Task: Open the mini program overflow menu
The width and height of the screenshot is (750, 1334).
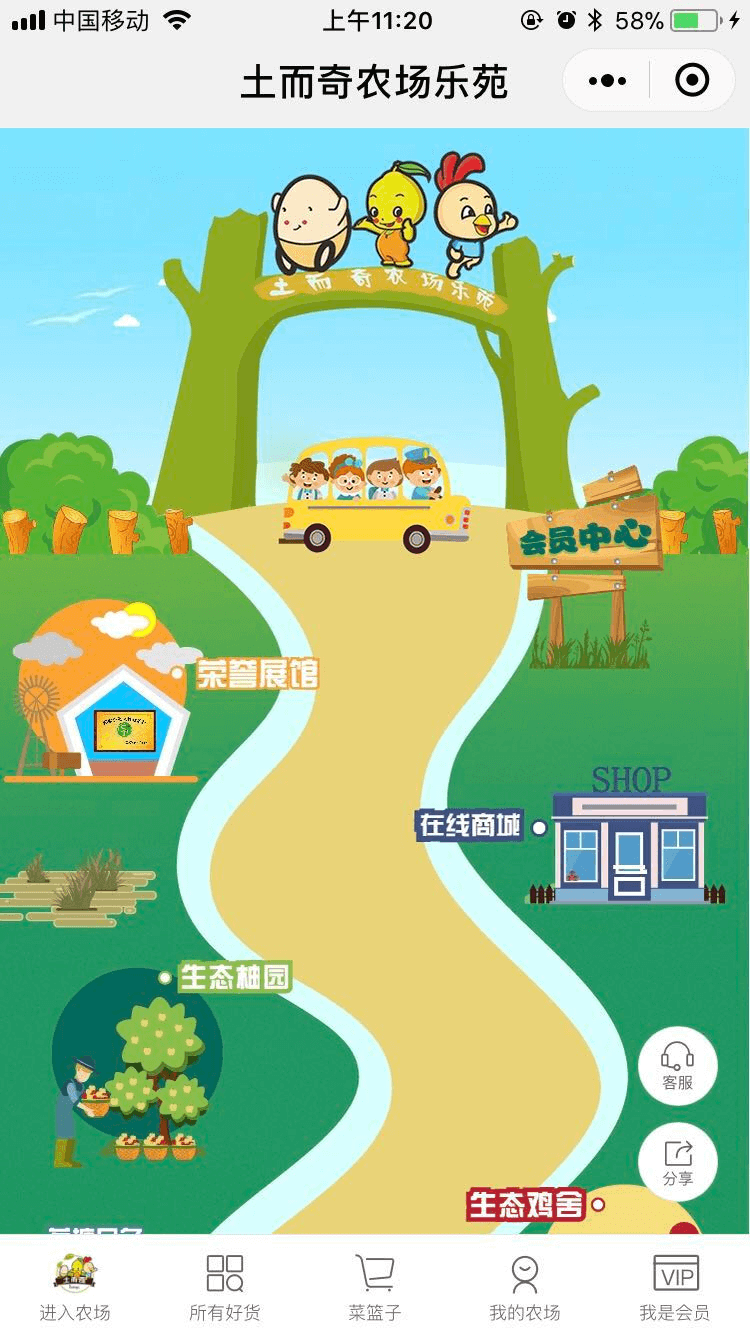Action: [607, 80]
